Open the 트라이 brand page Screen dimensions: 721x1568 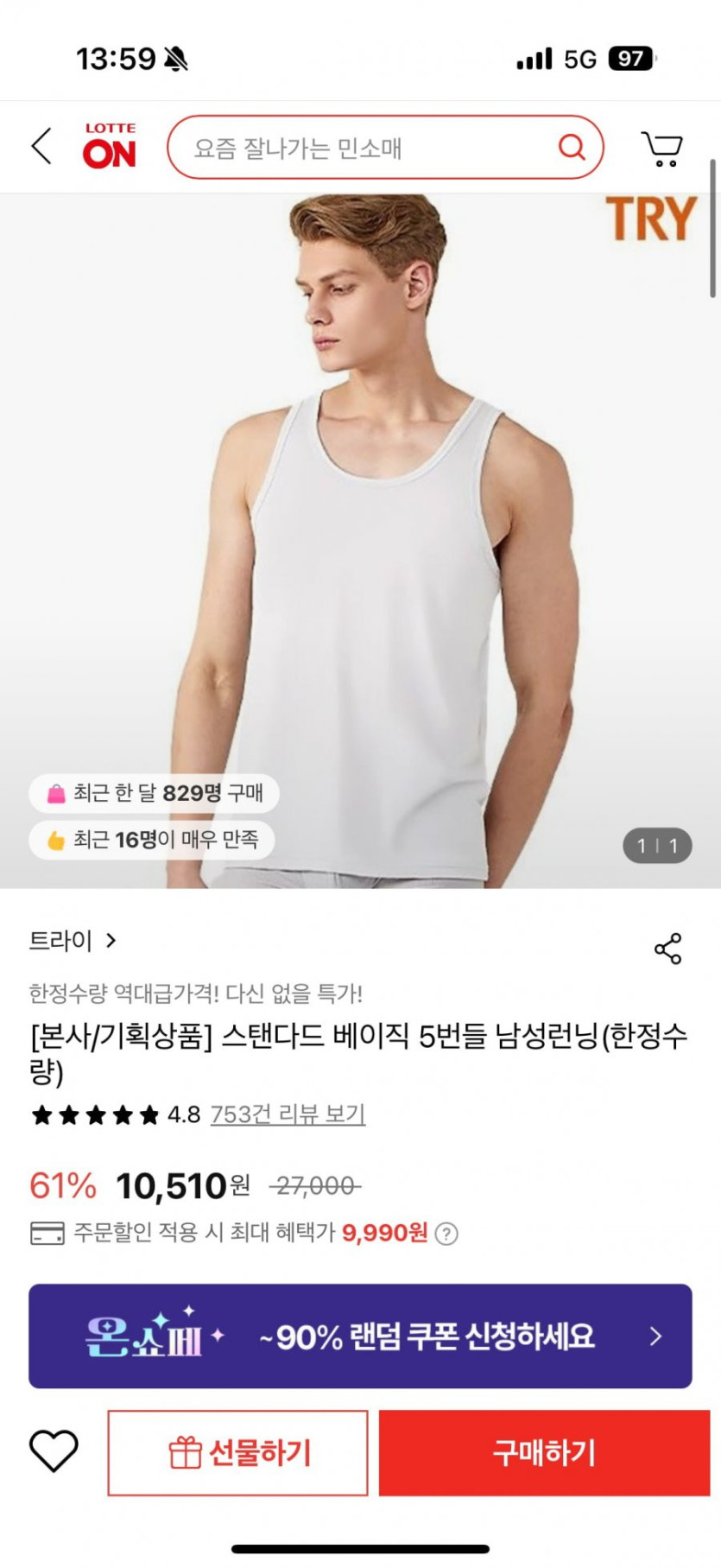tap(73, 940)
